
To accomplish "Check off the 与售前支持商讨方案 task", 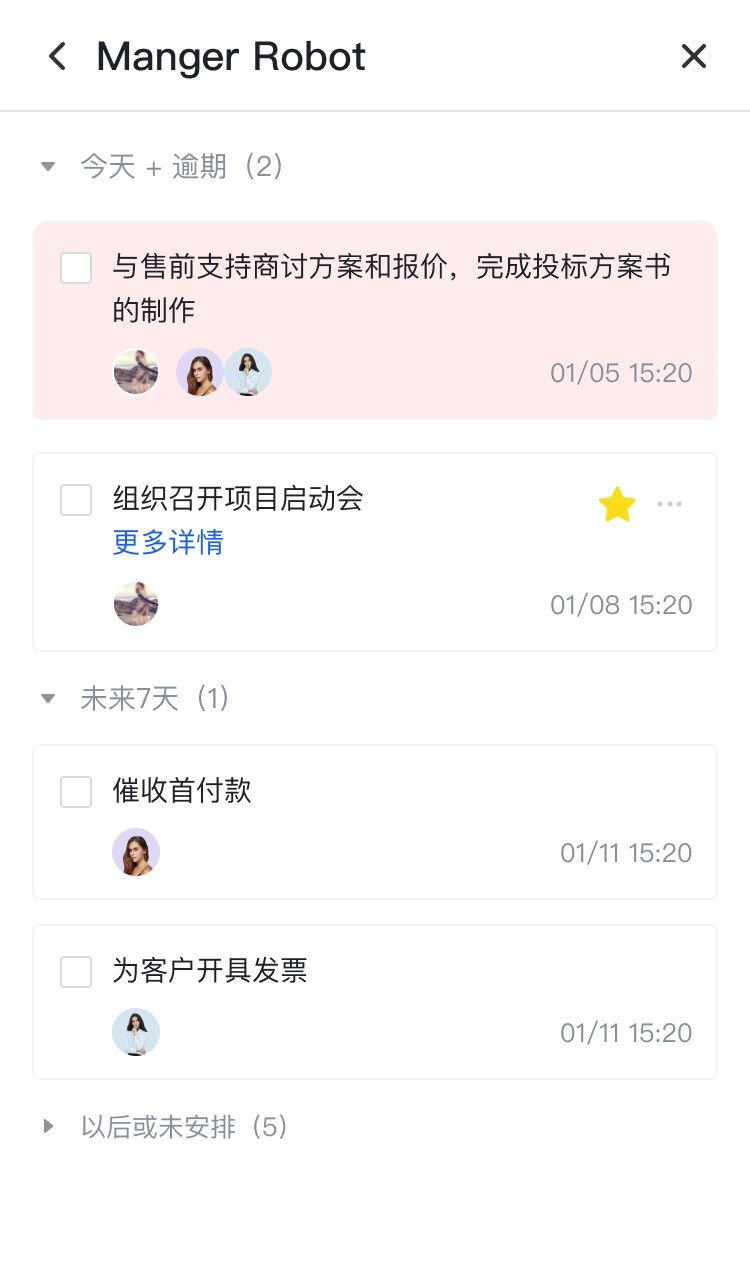I will click(x=76, y=268).
